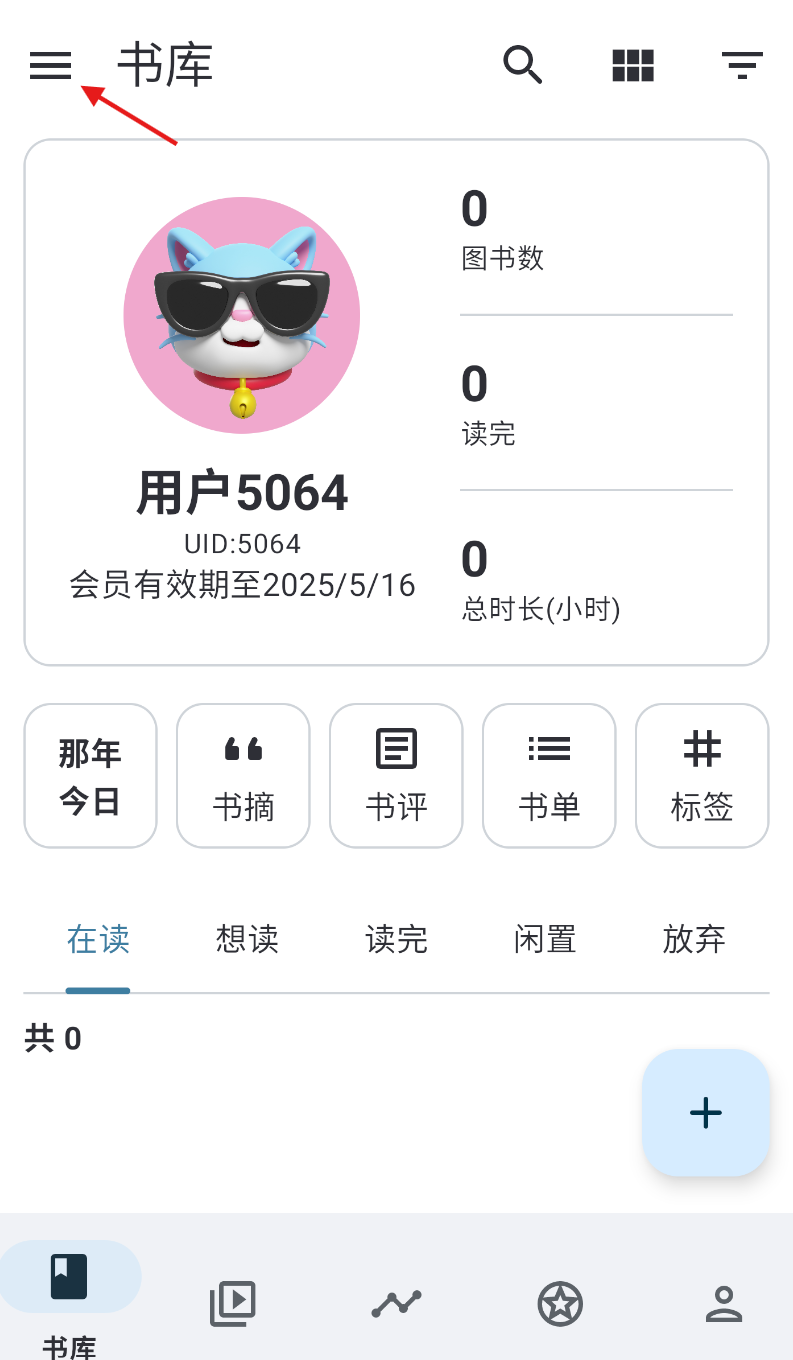
Task: Select the 闲置 tab
Action: tap(545, 939)
